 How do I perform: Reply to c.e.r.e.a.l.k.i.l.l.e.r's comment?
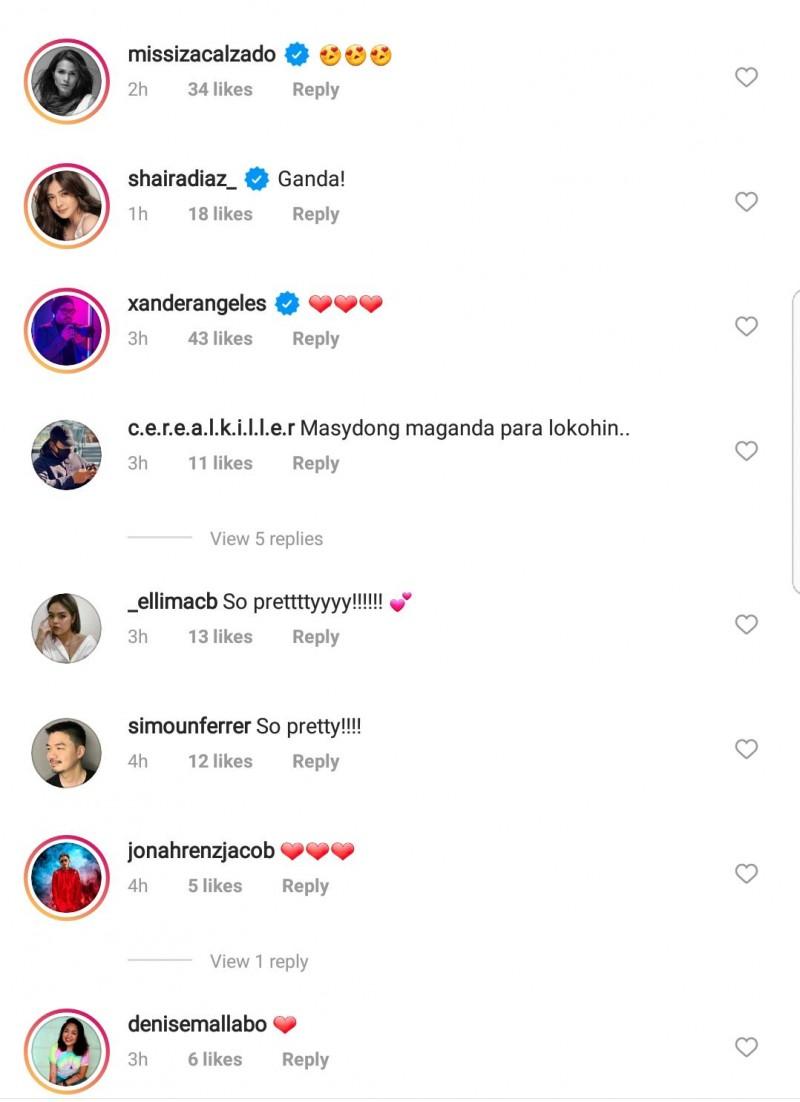(315, 463)
